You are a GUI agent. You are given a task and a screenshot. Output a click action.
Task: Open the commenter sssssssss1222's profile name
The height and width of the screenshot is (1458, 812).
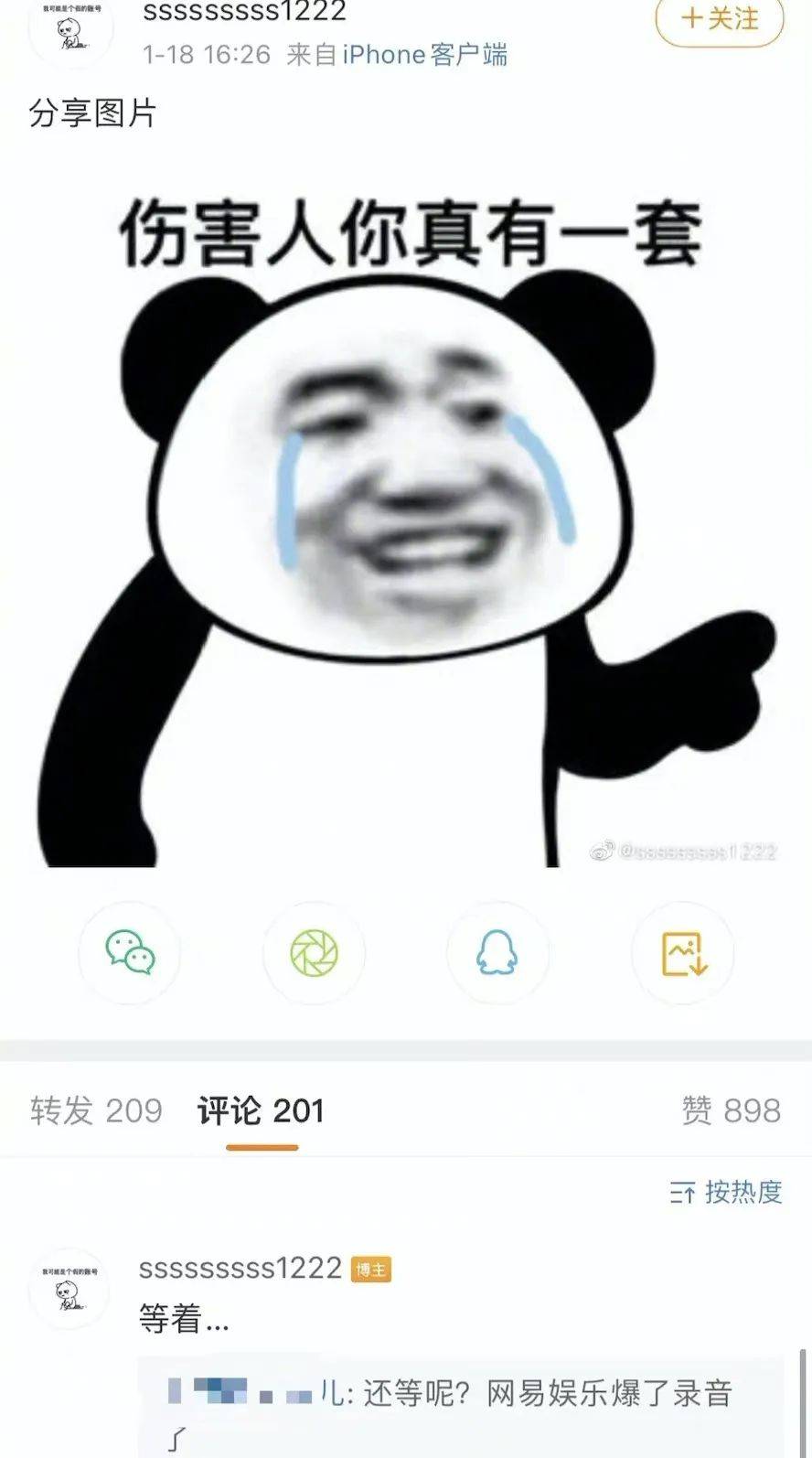240,1268
